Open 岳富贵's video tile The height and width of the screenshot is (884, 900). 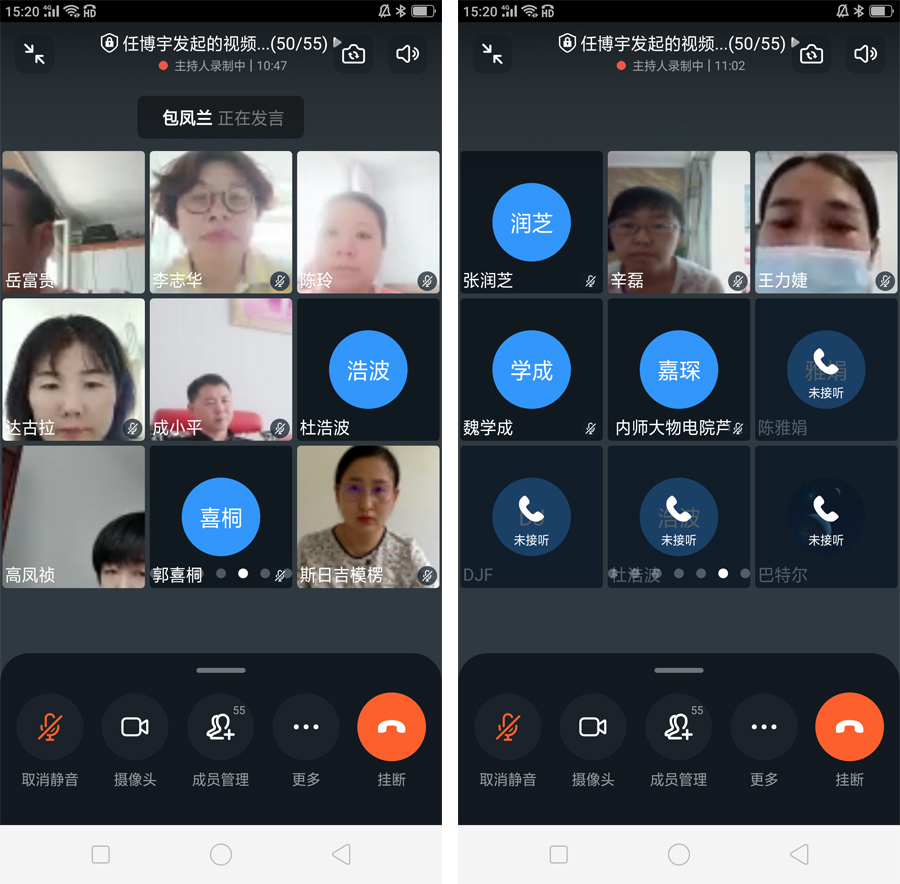(x=73, y=221)
